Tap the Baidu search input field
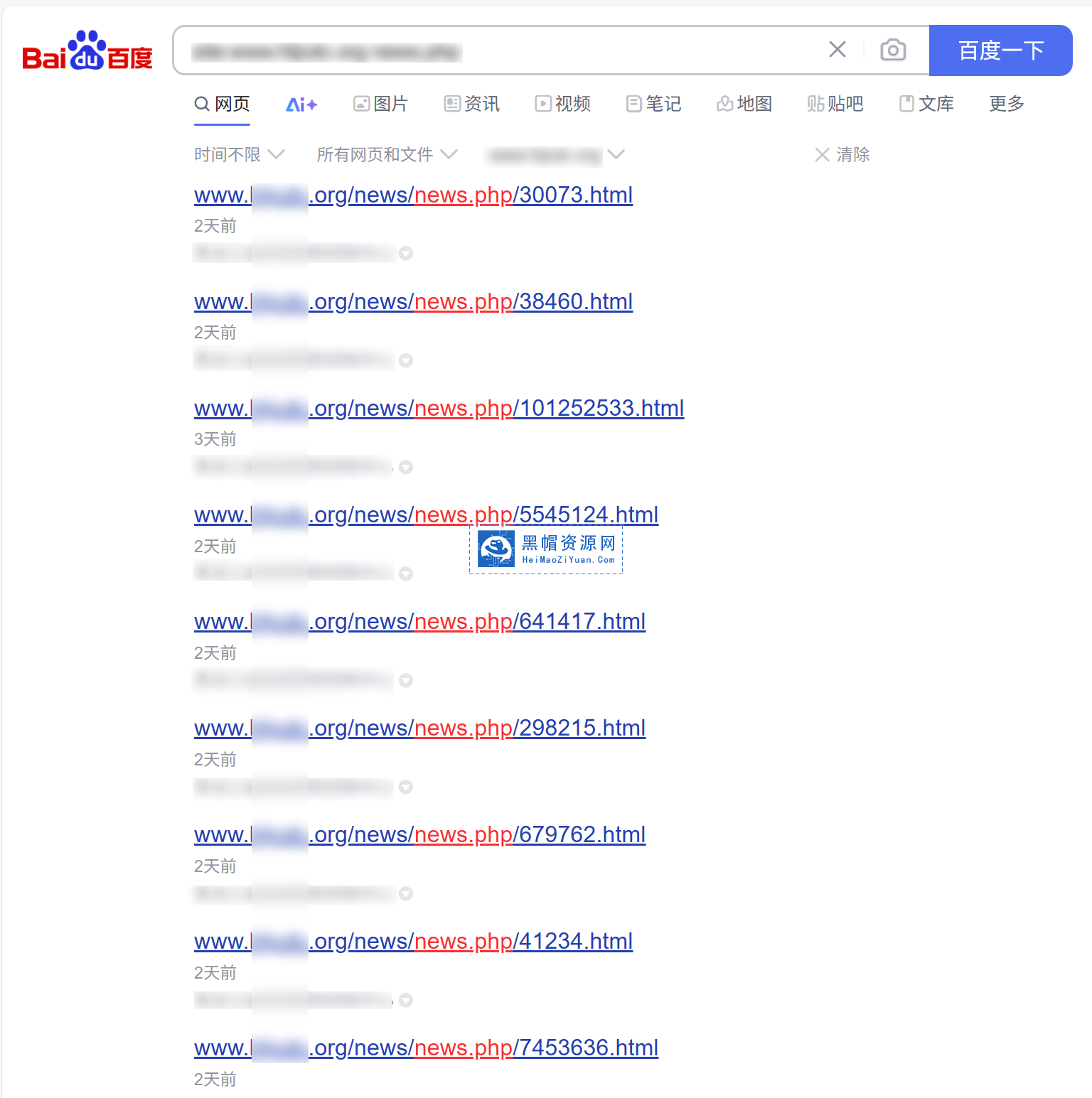This screenshot has width=1092, height=1098. [498, 51]
